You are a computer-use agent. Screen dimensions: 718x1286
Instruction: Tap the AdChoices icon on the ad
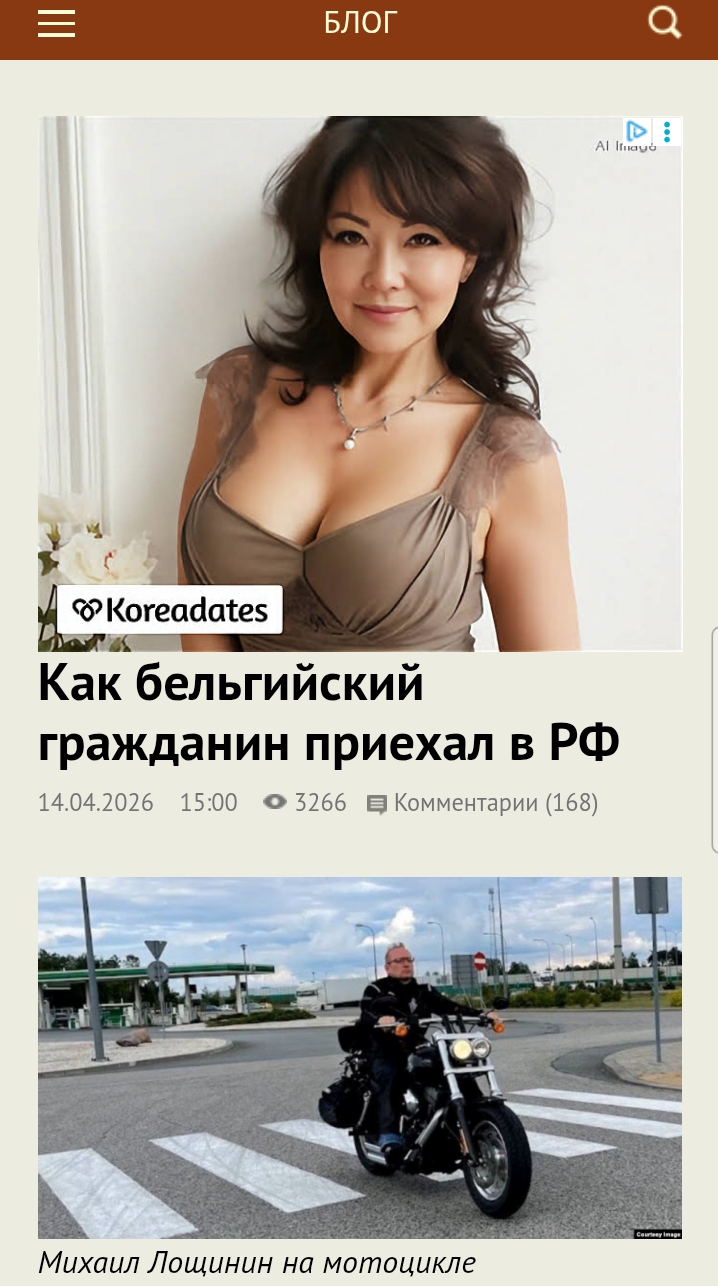click(637, 132)
